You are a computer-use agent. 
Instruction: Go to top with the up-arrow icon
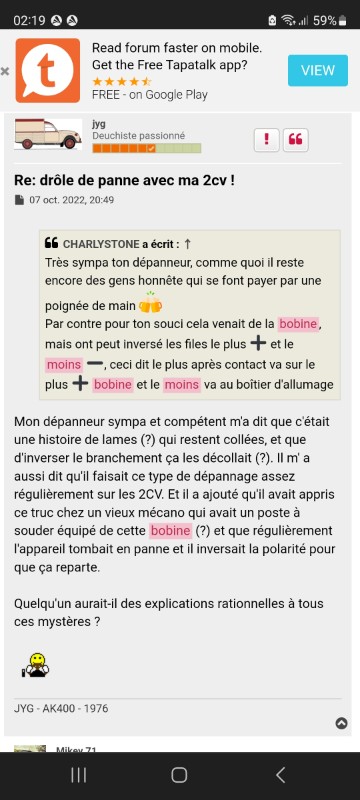tap(342, 723)
